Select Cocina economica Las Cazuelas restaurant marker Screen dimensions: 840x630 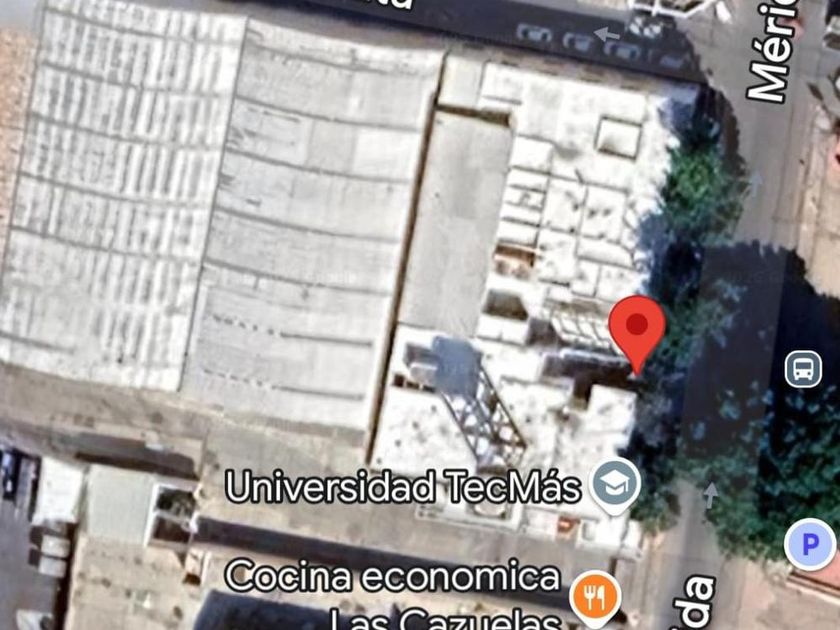595,597
